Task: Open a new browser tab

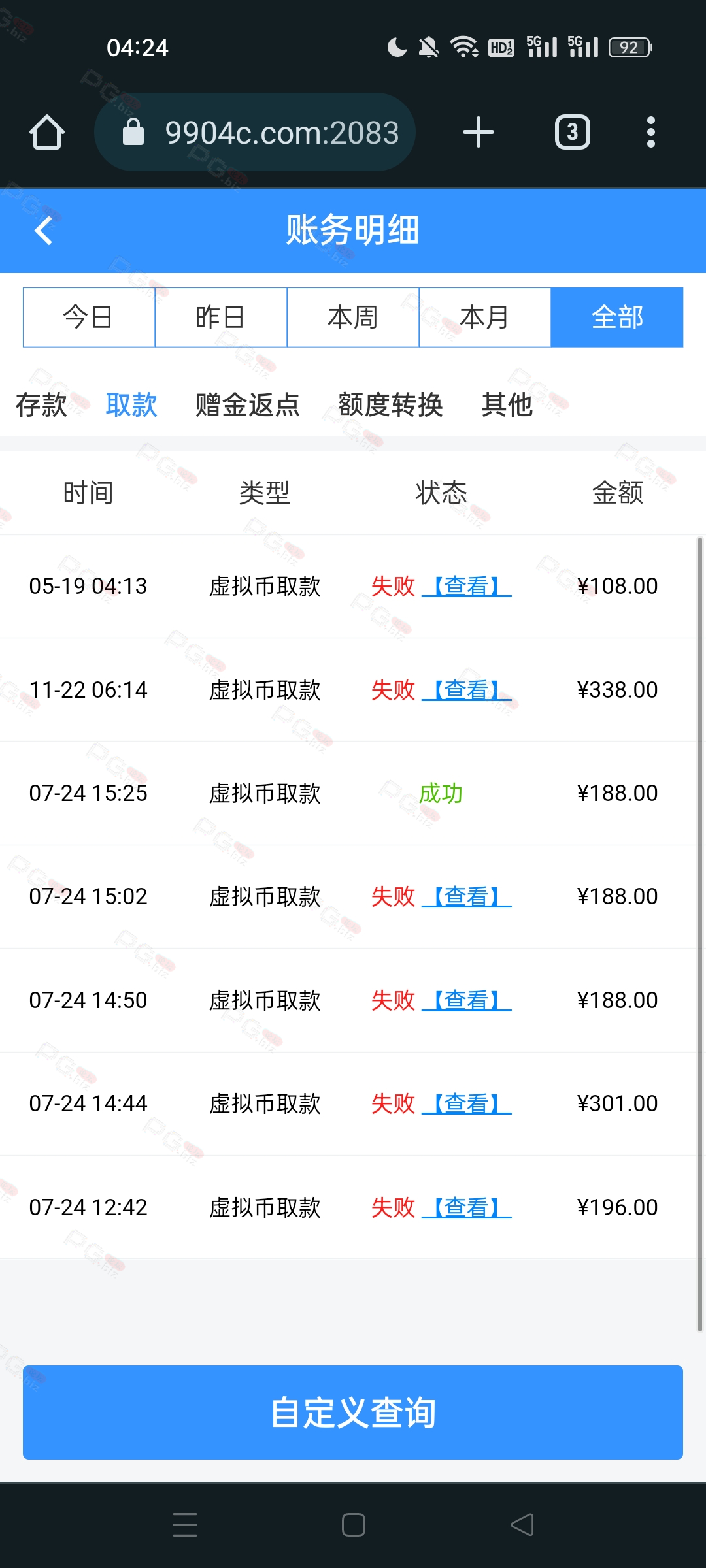Action: pos(478,133)
